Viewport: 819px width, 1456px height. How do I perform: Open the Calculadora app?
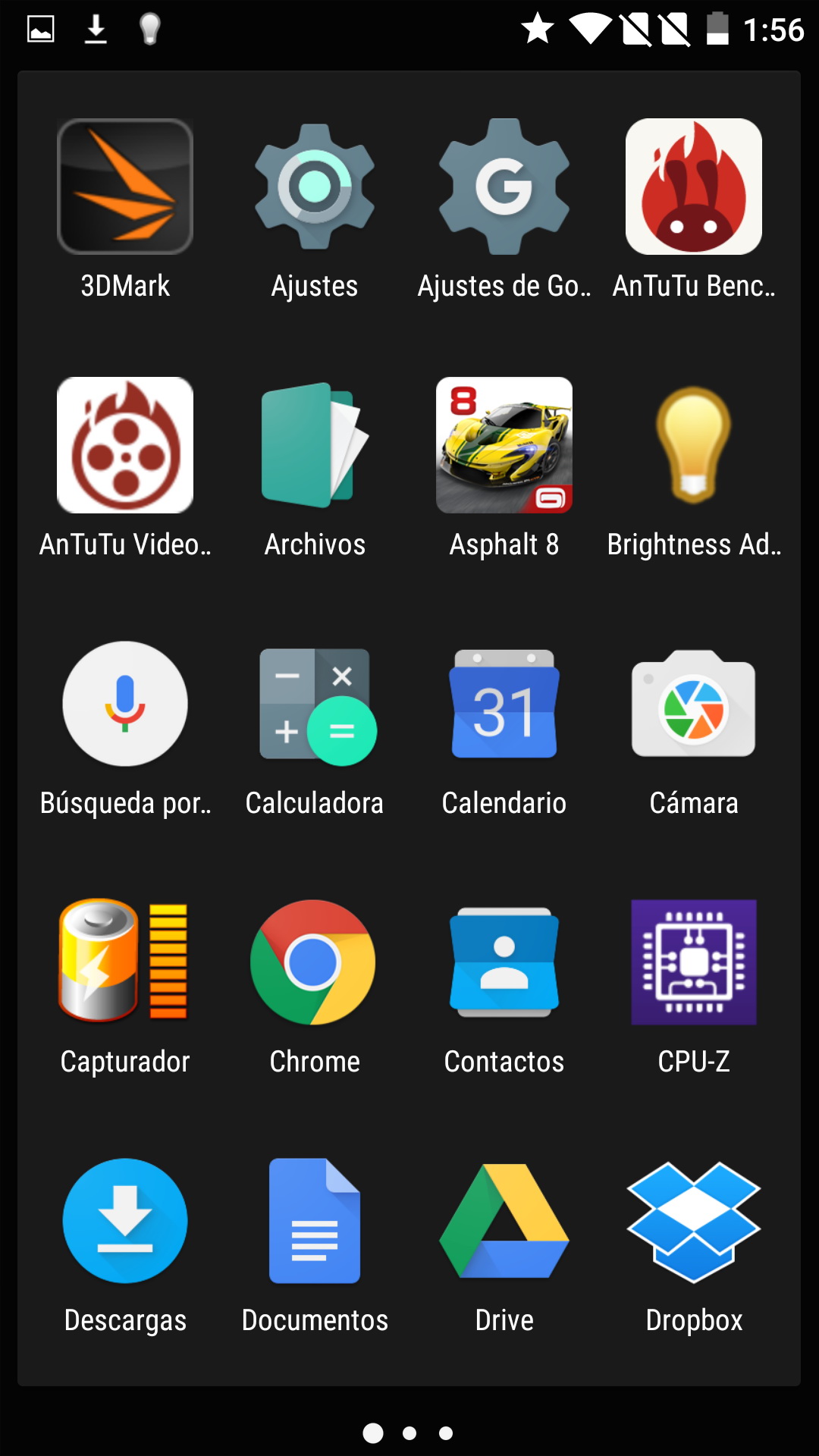click(x=315, y=704)
